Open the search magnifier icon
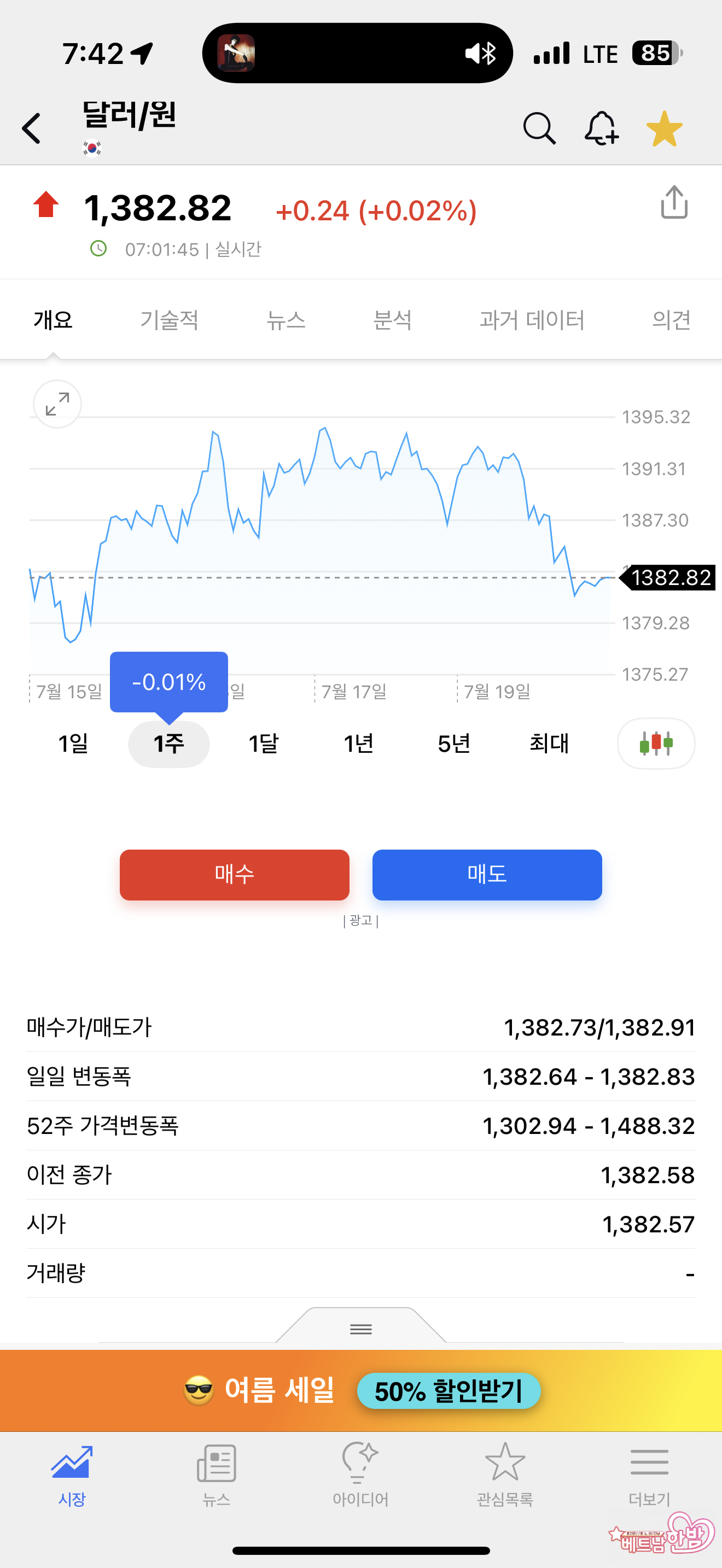The width and height of the screenshot is (722, 1568). click(539, 128)
